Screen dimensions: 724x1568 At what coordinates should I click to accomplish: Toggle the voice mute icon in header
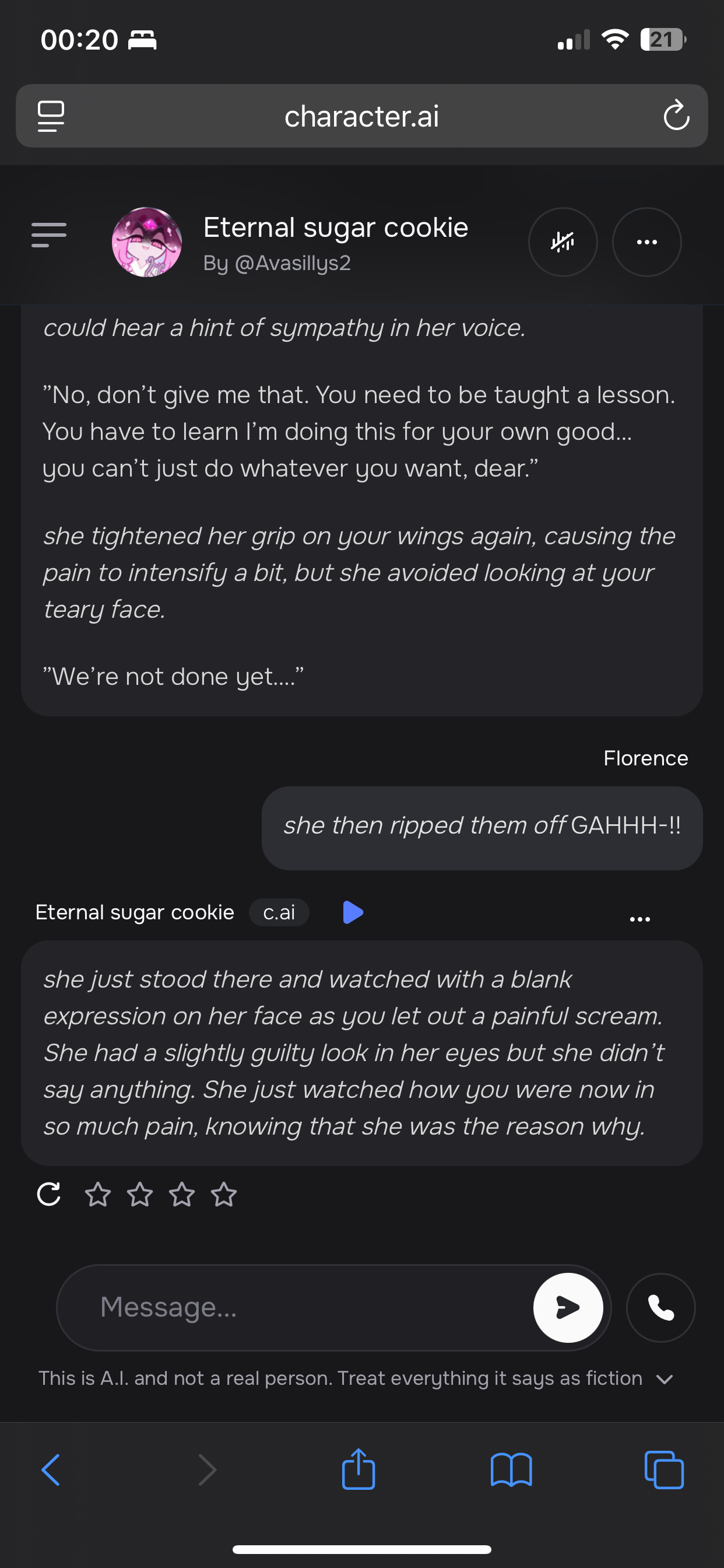pyautogui.click(x=562, y=242)
